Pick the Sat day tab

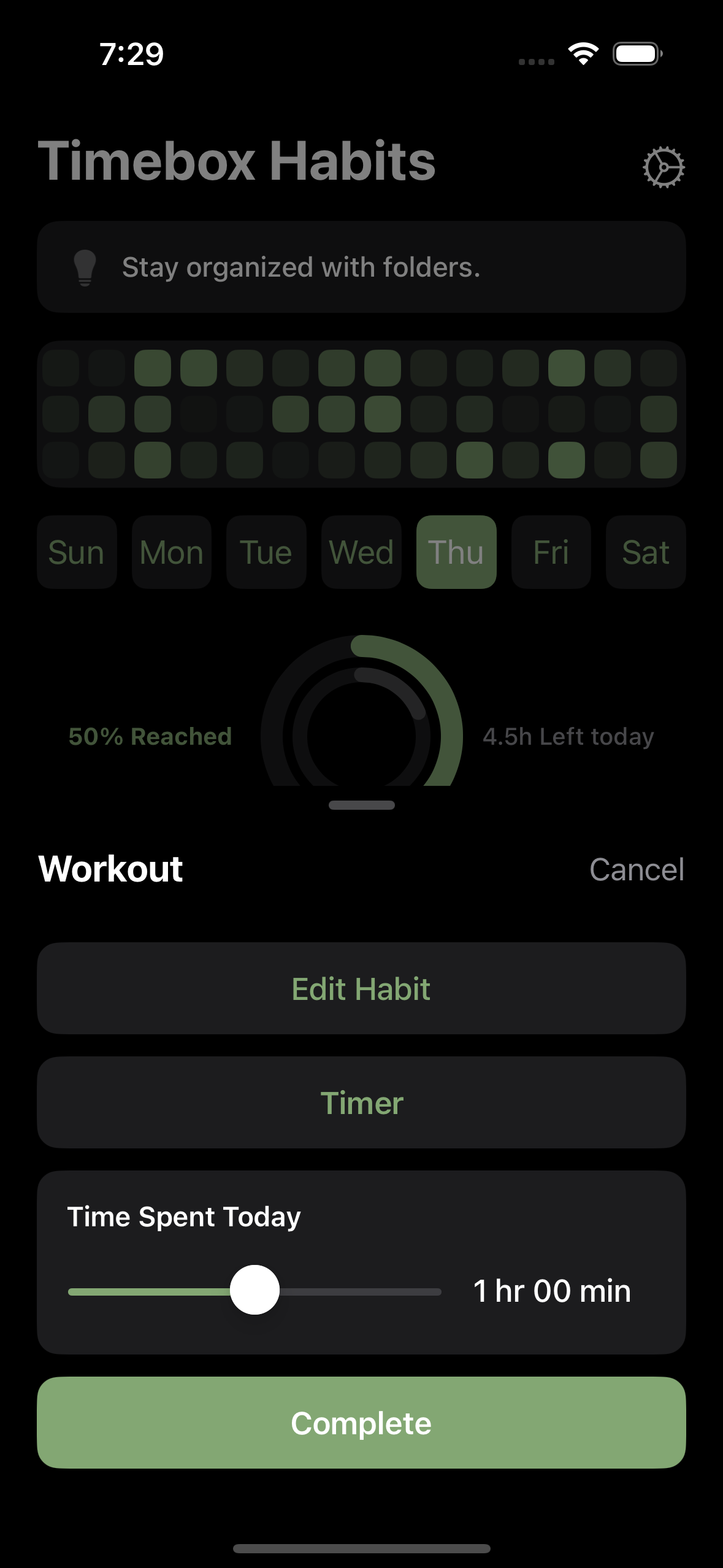click(x=646, y=552)
